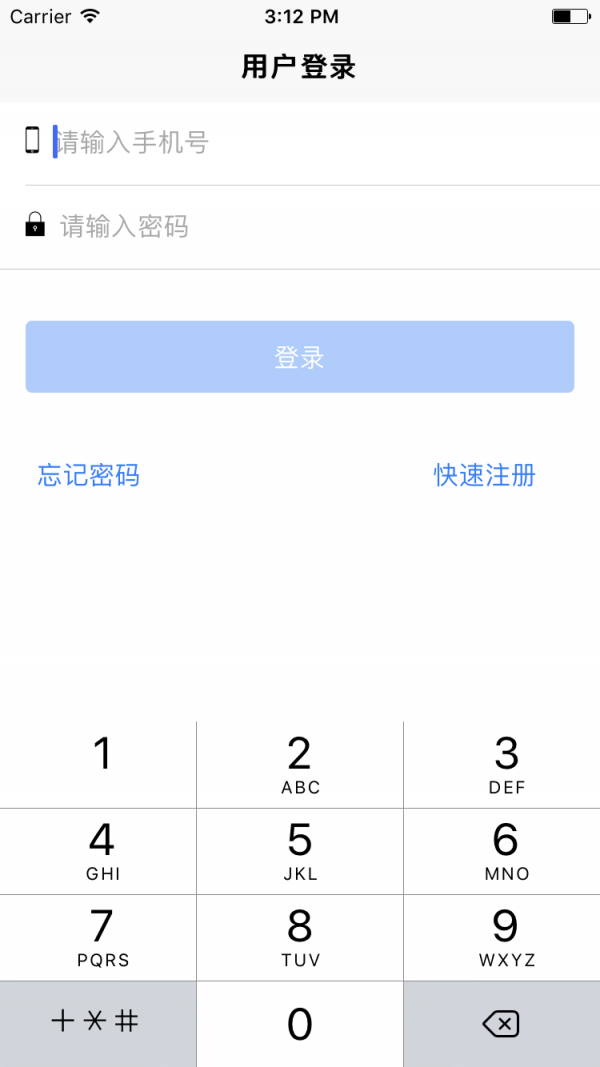Open the 快速注册 quick register link
This screenshot has height=1067, width=600.
click(484, 475)
